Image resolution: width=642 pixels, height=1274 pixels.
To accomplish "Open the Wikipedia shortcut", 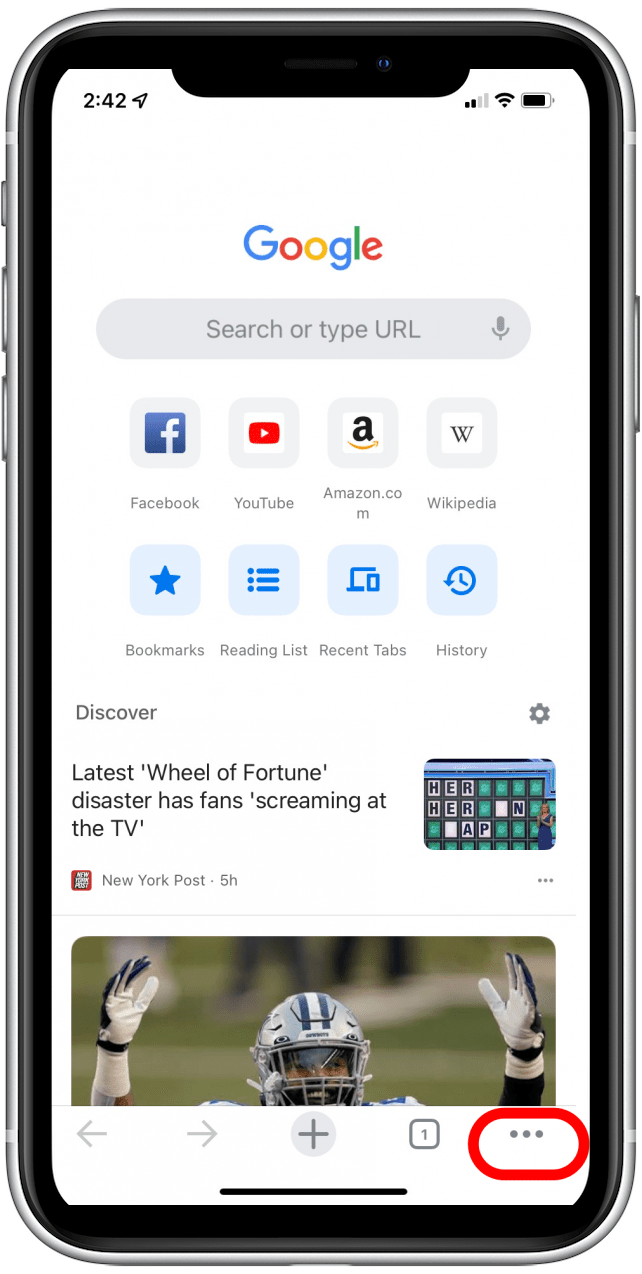I will tap(461, 433).
